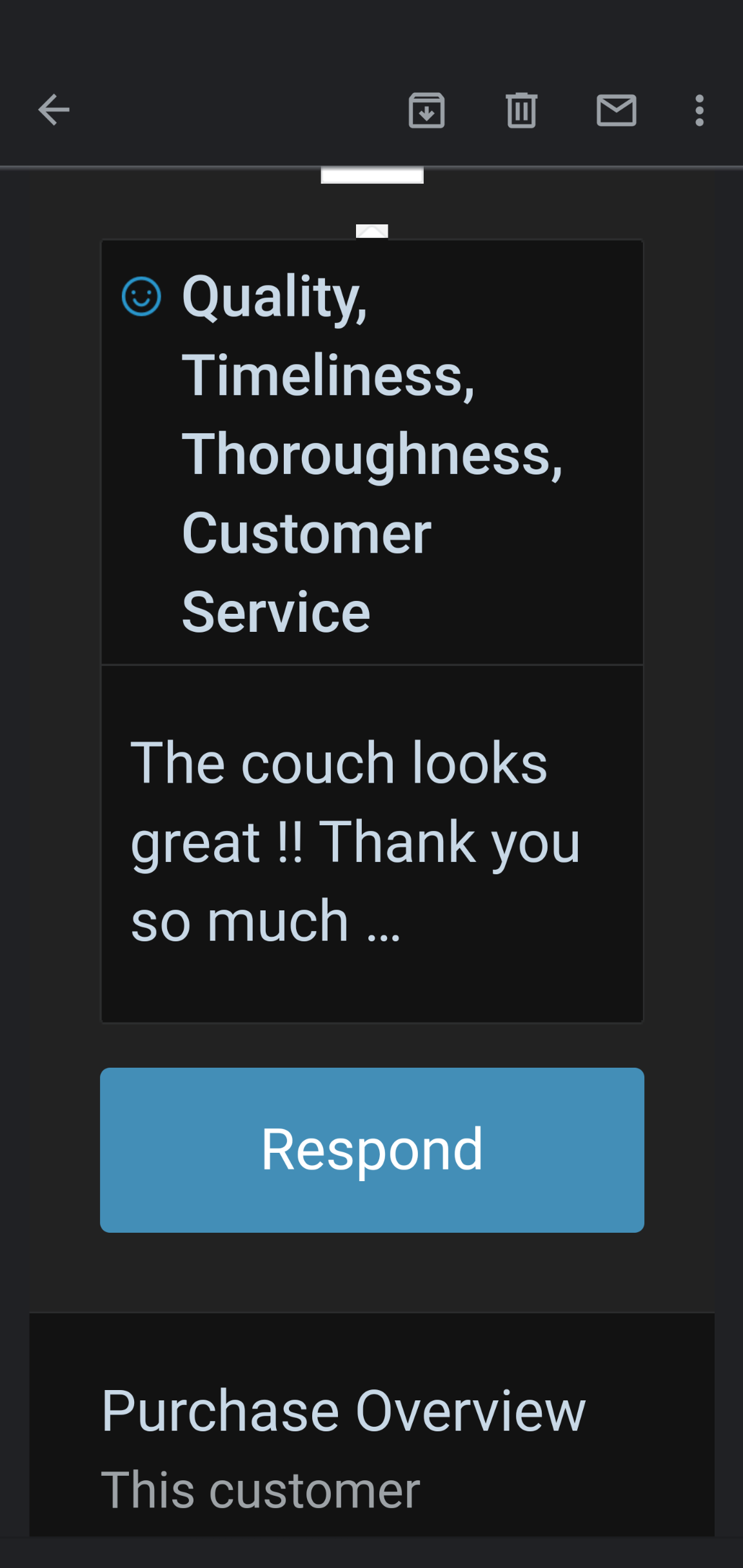The image size is (743, 1568).
Task: Click the rating categories heading
Action: click(373, 451)
